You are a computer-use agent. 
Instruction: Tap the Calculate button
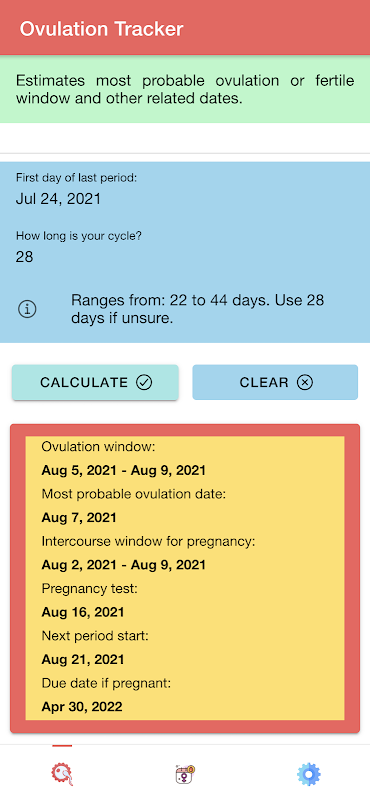click(x=95, y=382)
